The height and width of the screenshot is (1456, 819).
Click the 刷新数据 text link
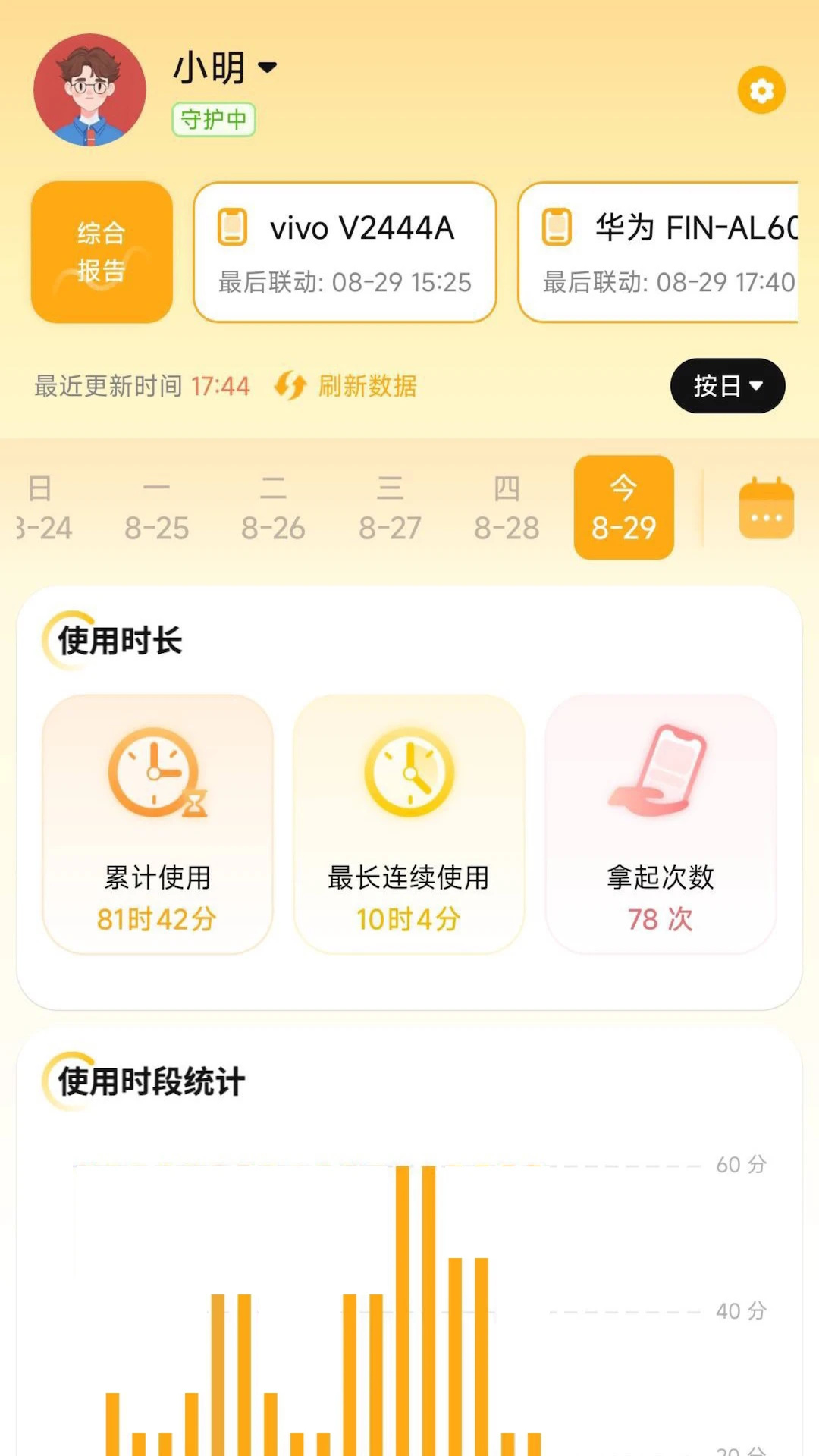pos(368,386)
